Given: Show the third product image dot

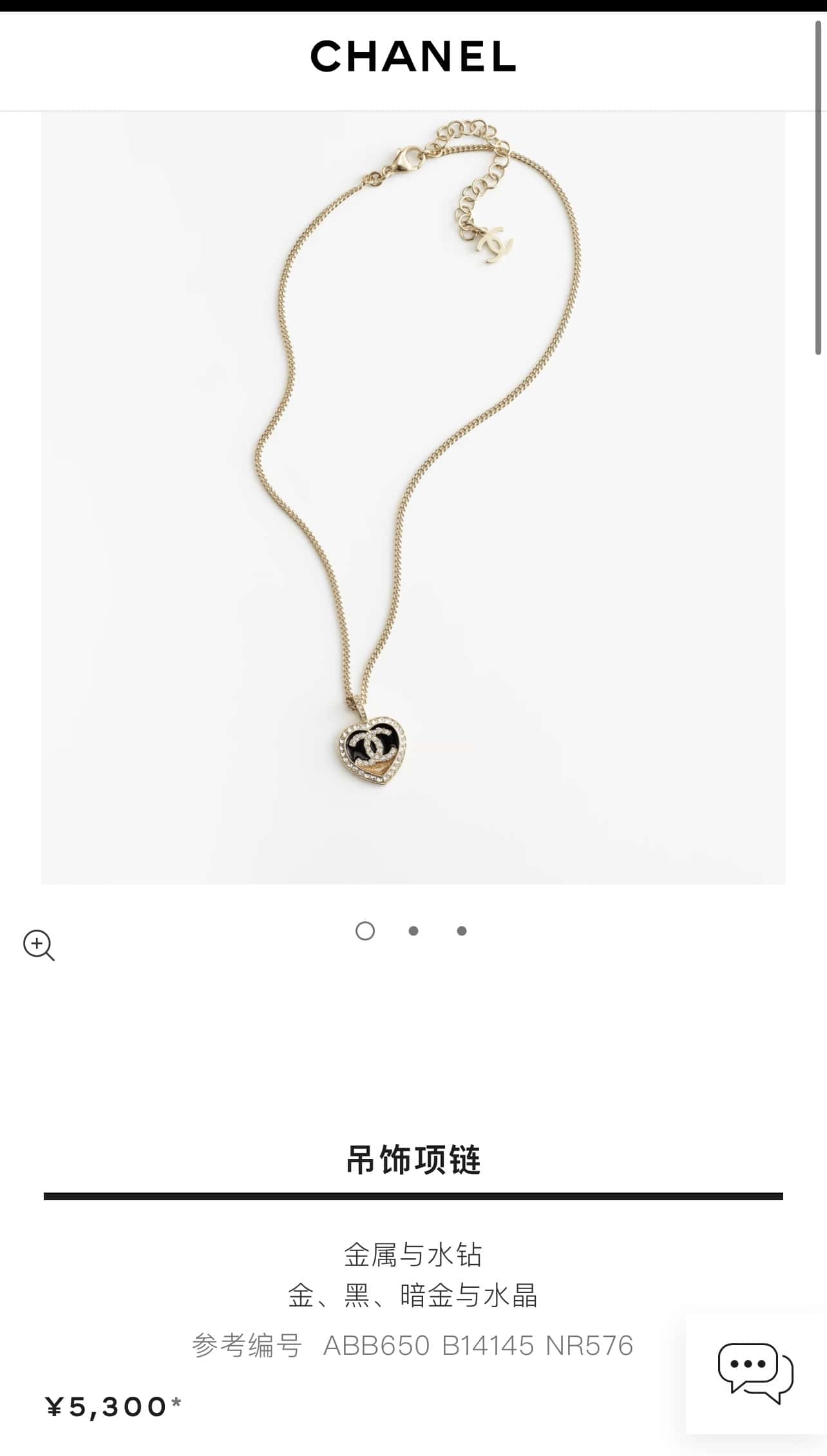Looking at the screenshot, I should coord(462,931).
